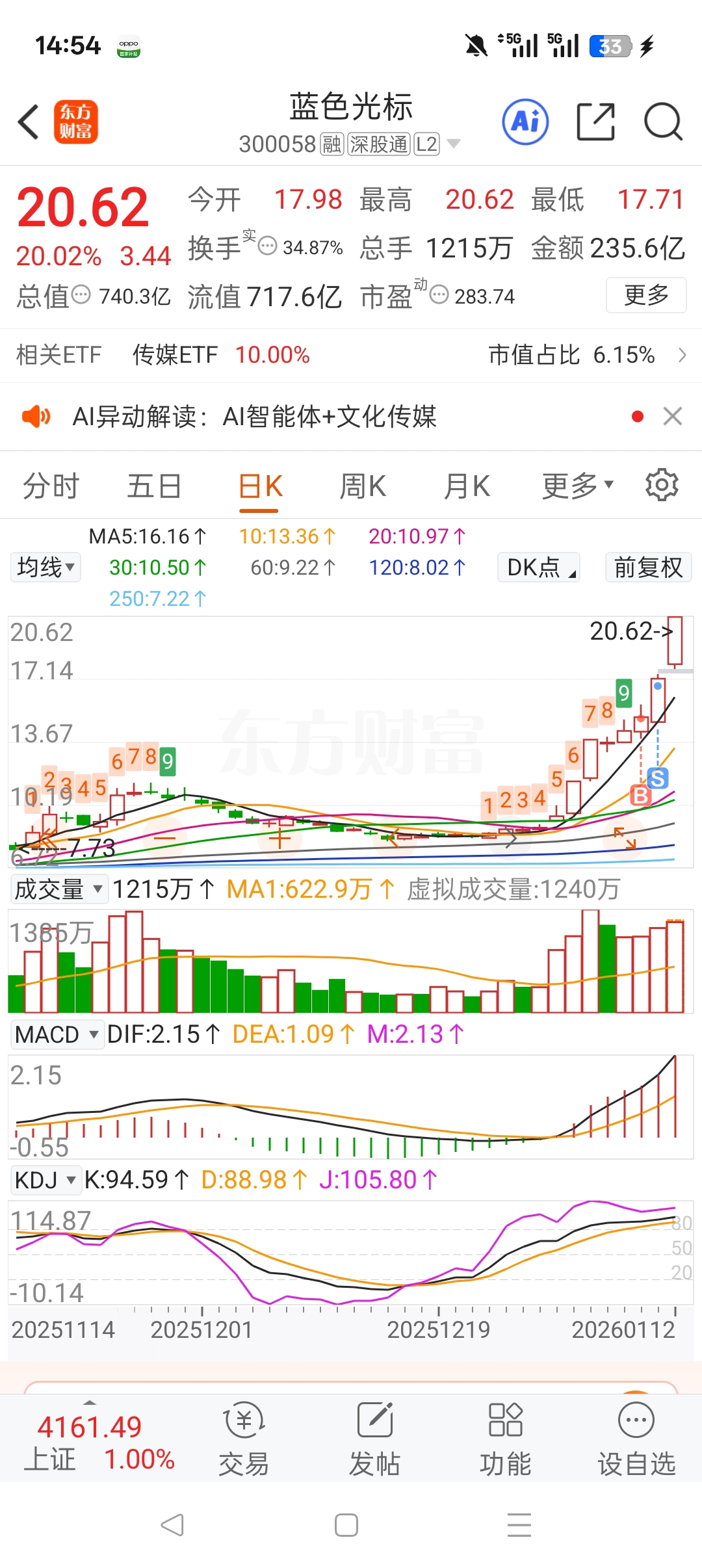Open the MACD indicator dropdown
This screenshot has width=702, height=1568.
[57, 1034]
